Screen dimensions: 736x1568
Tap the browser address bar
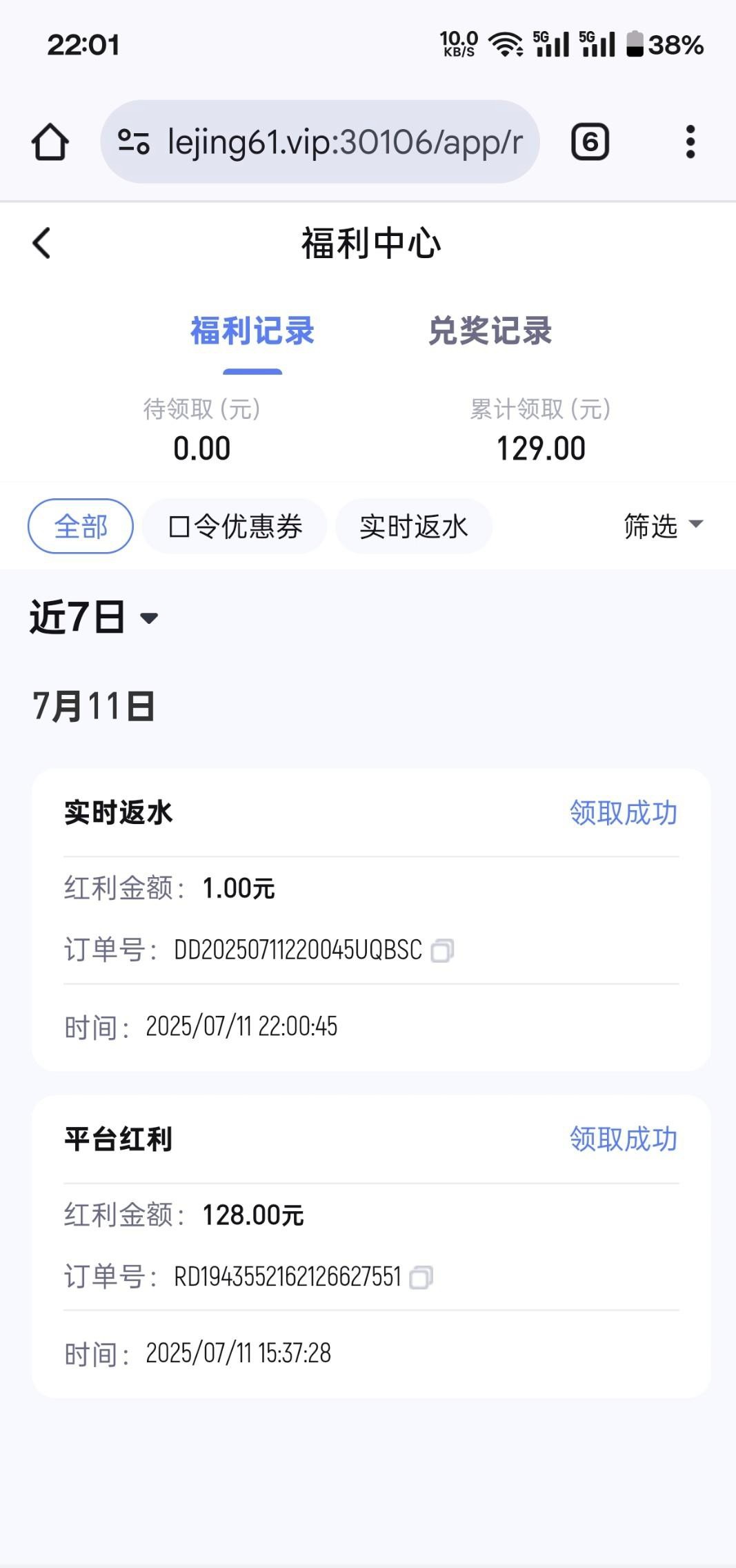click(x=320, y=142)
